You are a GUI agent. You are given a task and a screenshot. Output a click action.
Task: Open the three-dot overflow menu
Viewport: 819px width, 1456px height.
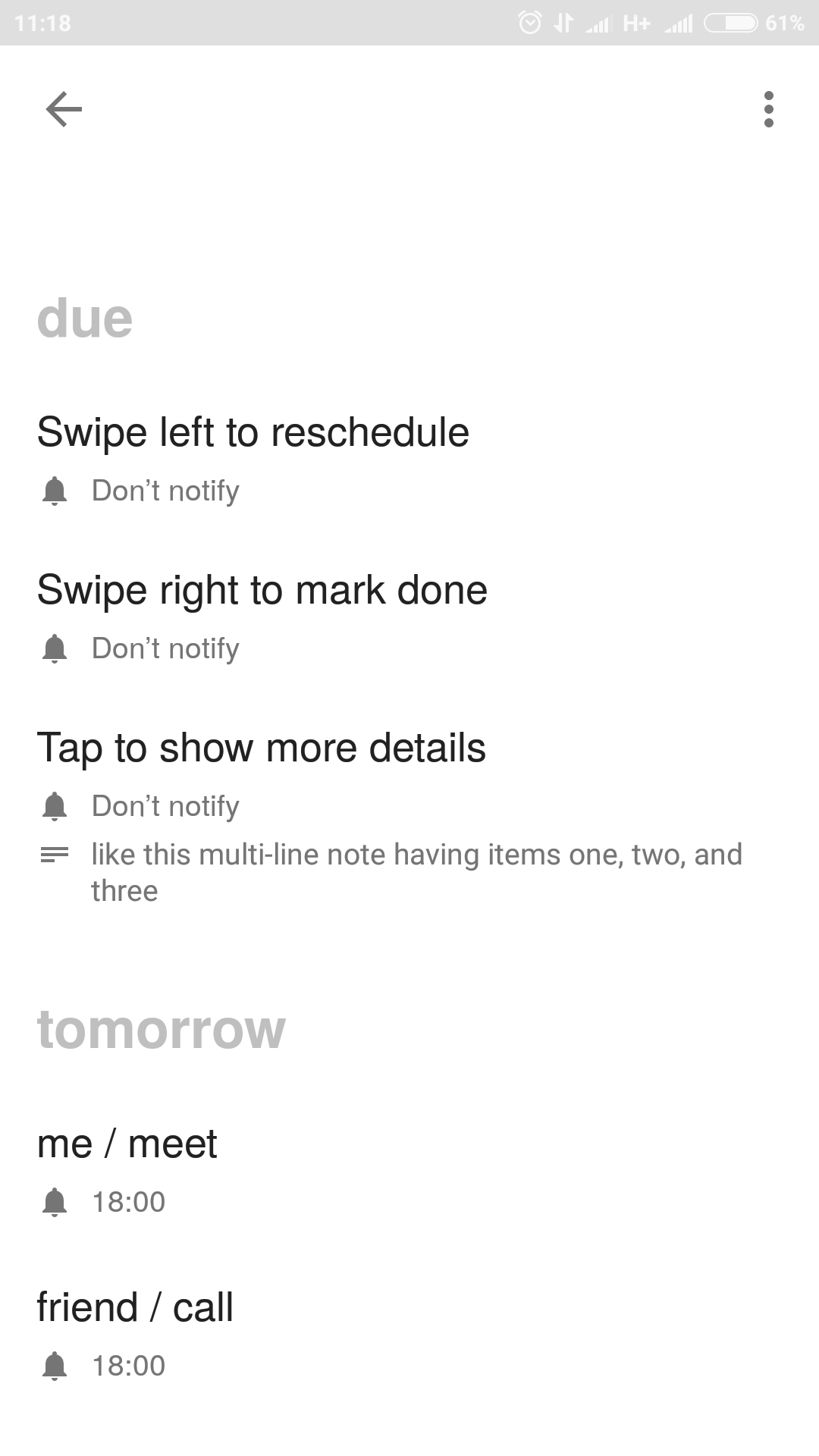coord(769,109)
